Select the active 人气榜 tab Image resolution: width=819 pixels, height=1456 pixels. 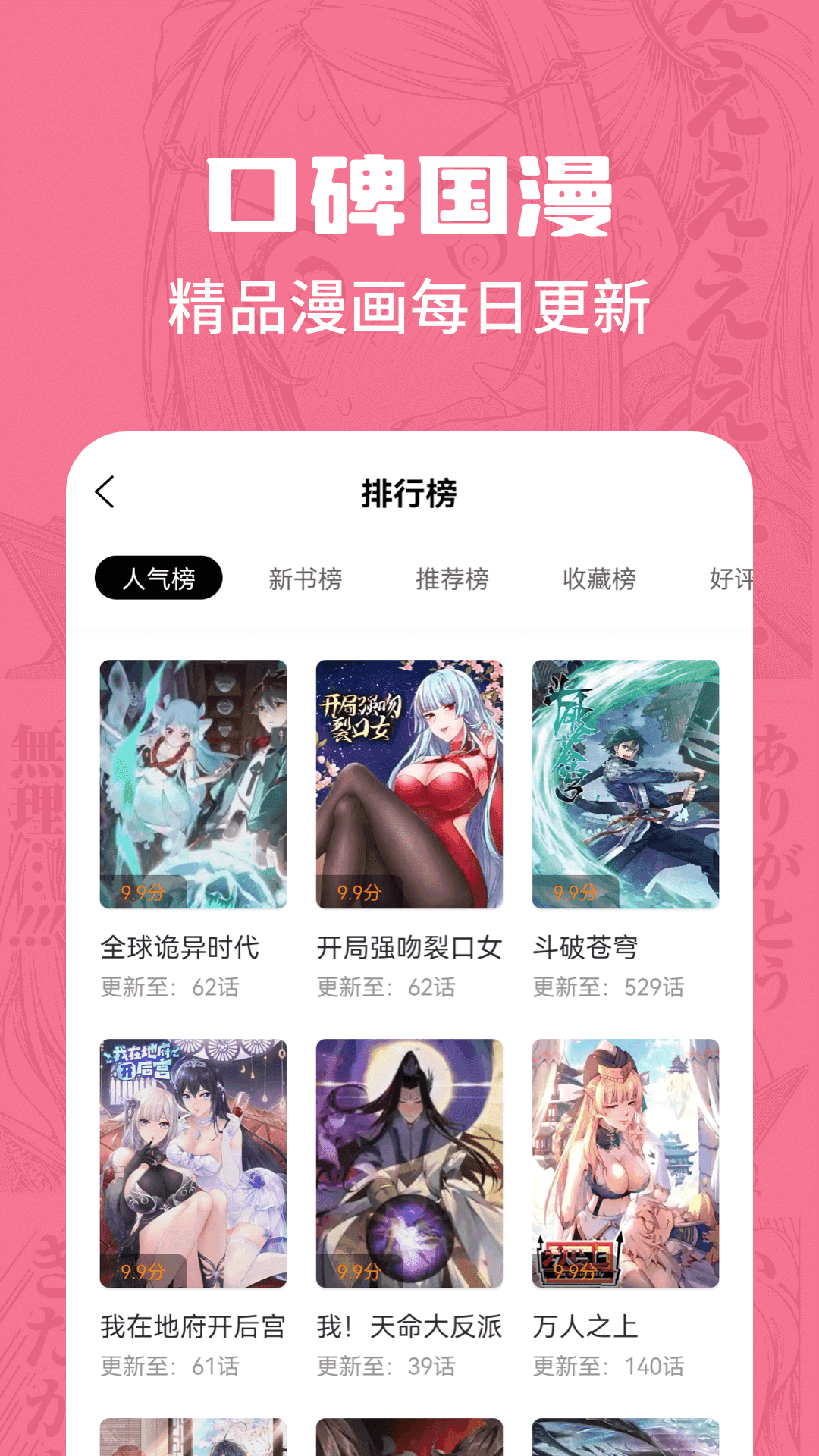158,577
